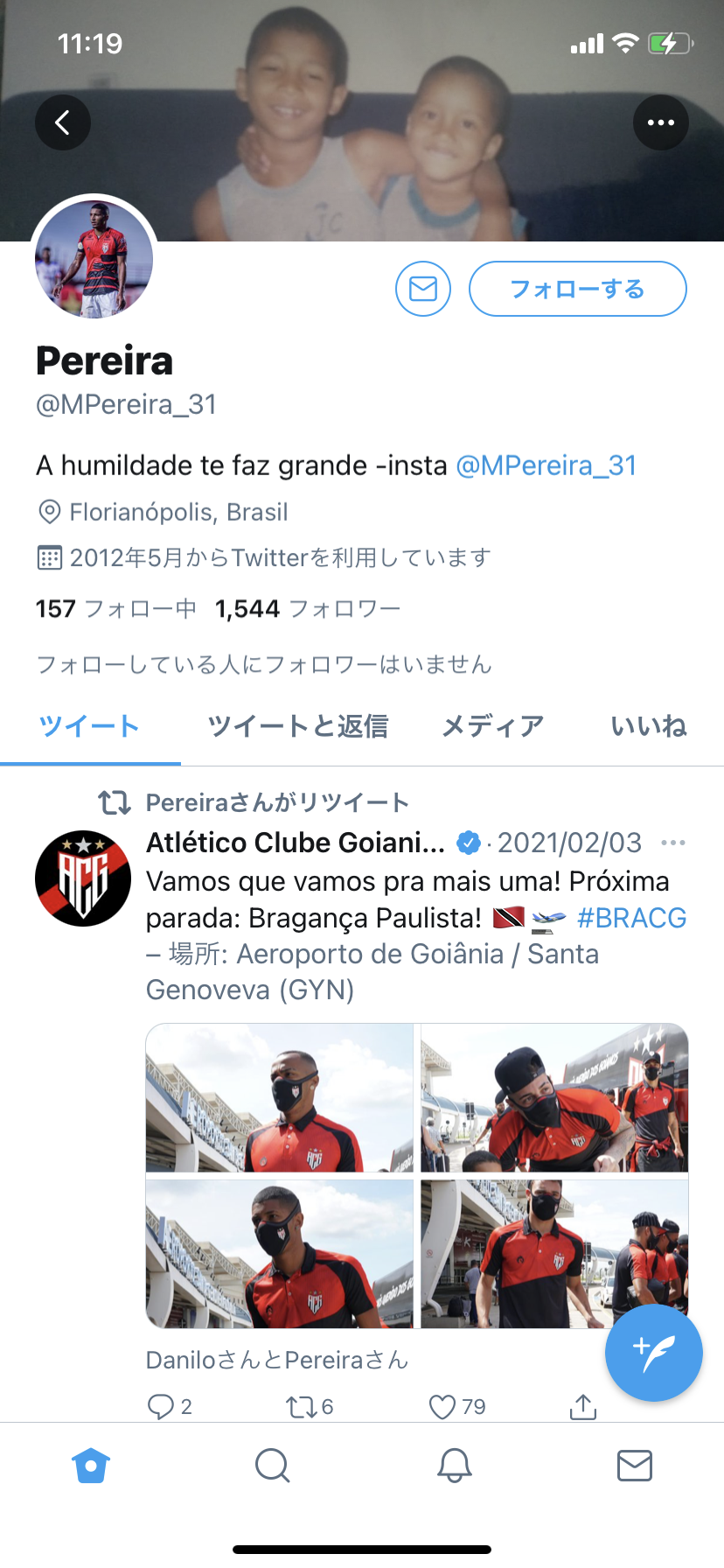Switch to the いいね tab

(x=648, y=726)
